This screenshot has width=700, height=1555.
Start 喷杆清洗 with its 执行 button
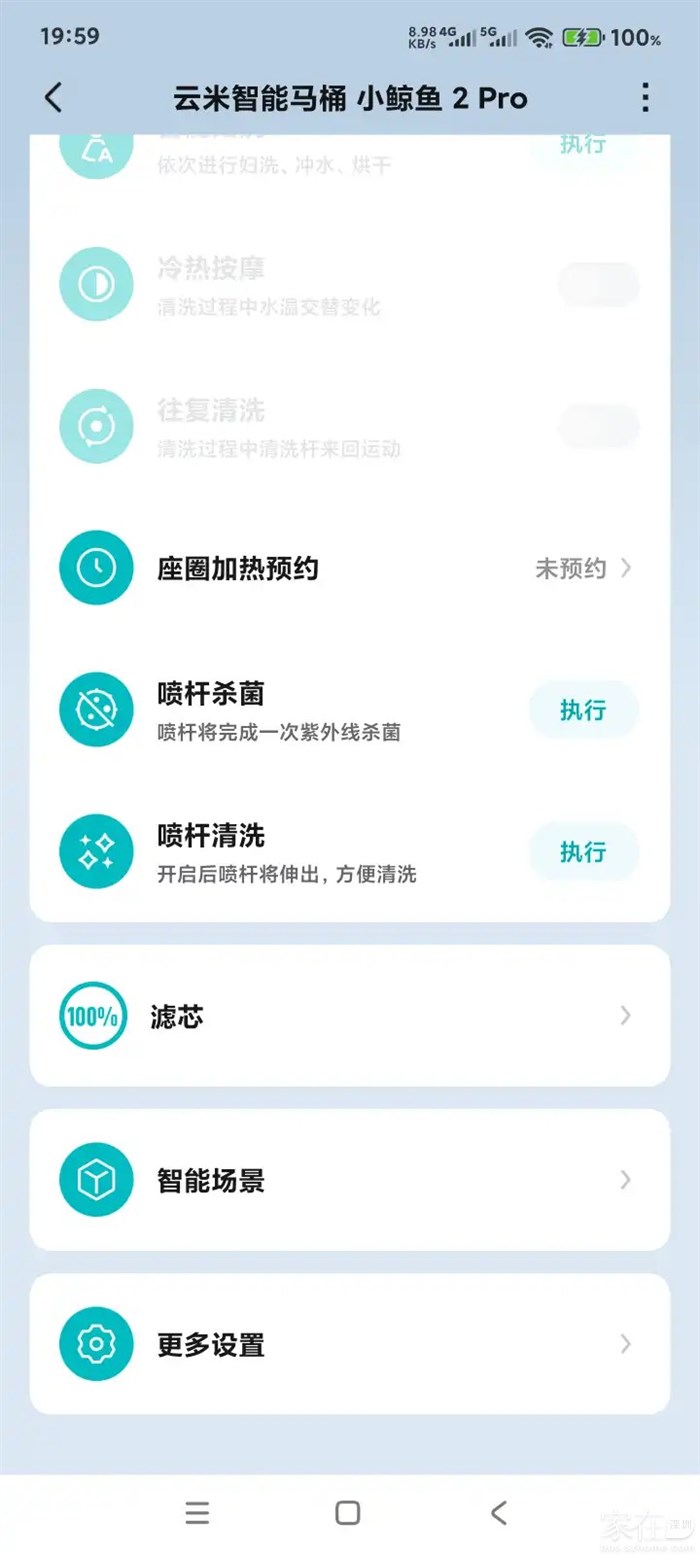click(x=583, y=852)
